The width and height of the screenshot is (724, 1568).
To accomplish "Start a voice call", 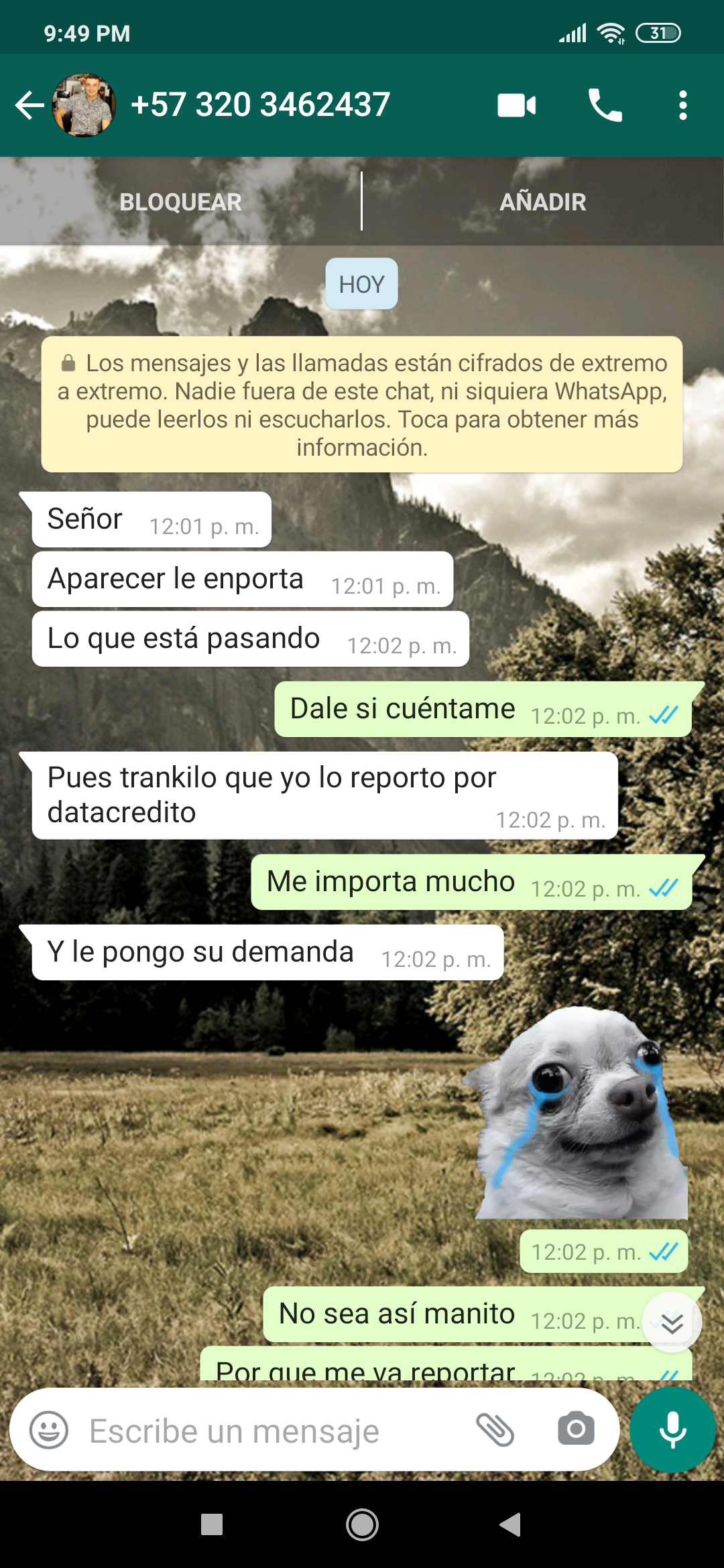I will (x=605, y=105).
